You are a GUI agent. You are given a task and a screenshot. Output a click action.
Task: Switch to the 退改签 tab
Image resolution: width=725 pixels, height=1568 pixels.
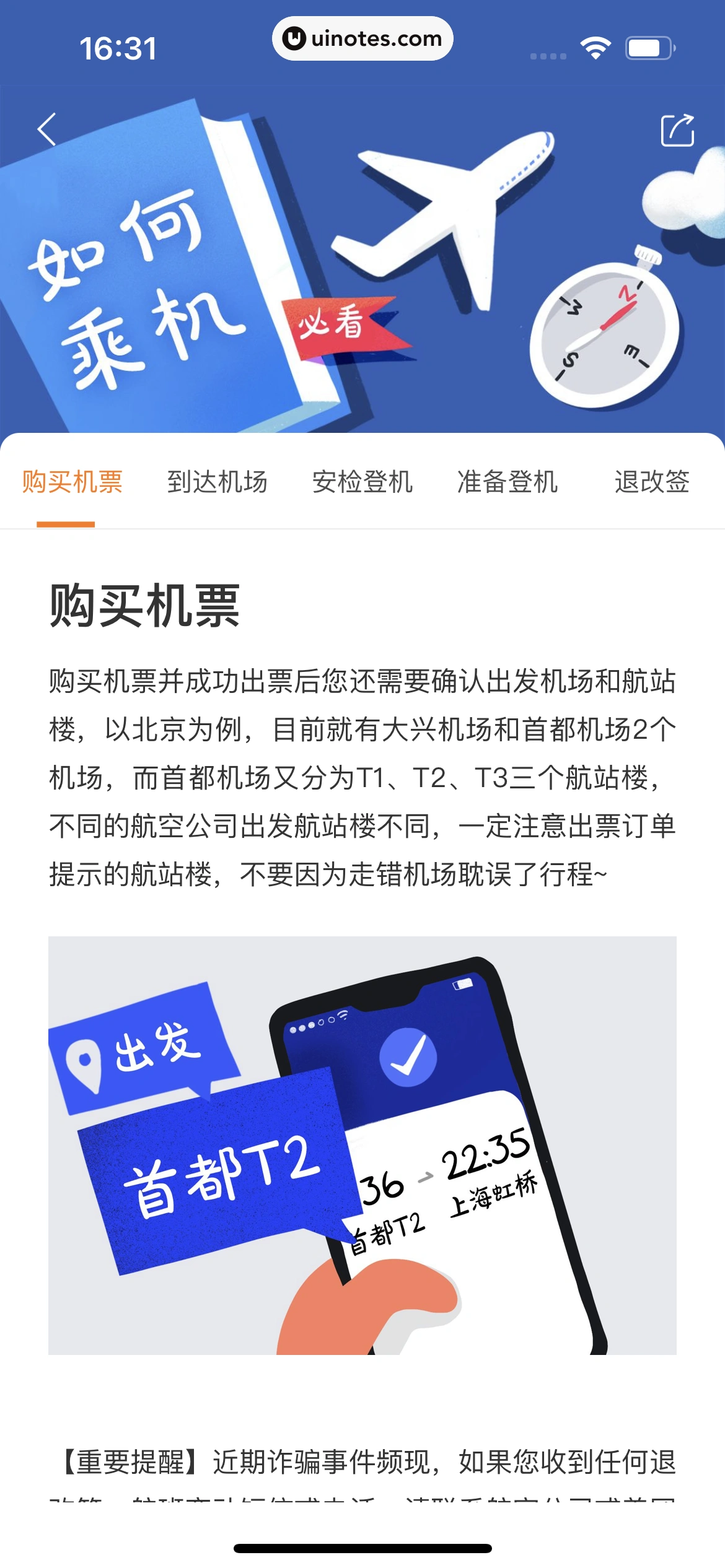tap(651, 482)
